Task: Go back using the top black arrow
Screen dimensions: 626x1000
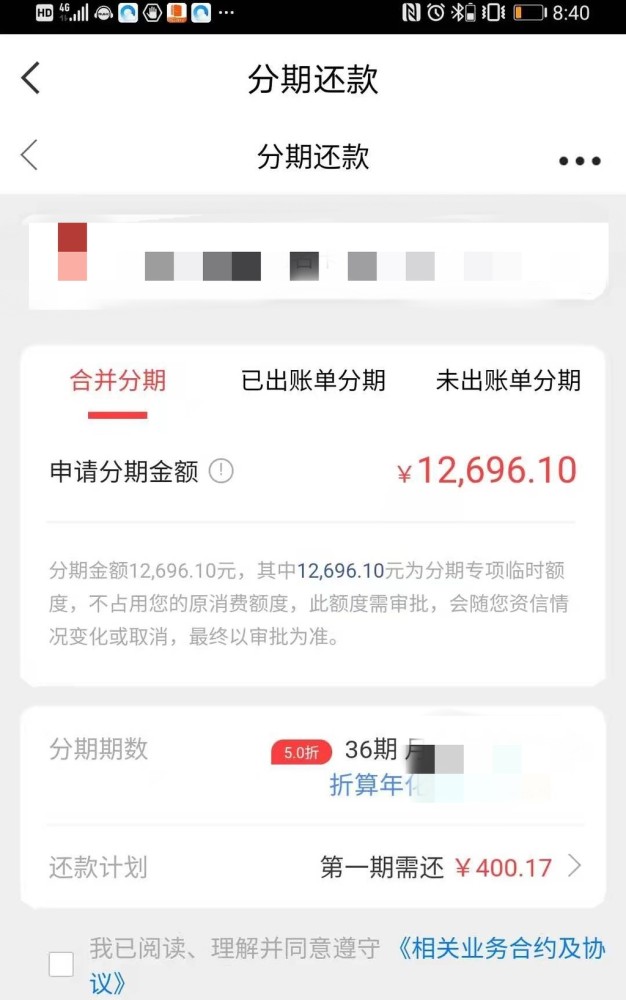Action: click(x=31, y=78)
